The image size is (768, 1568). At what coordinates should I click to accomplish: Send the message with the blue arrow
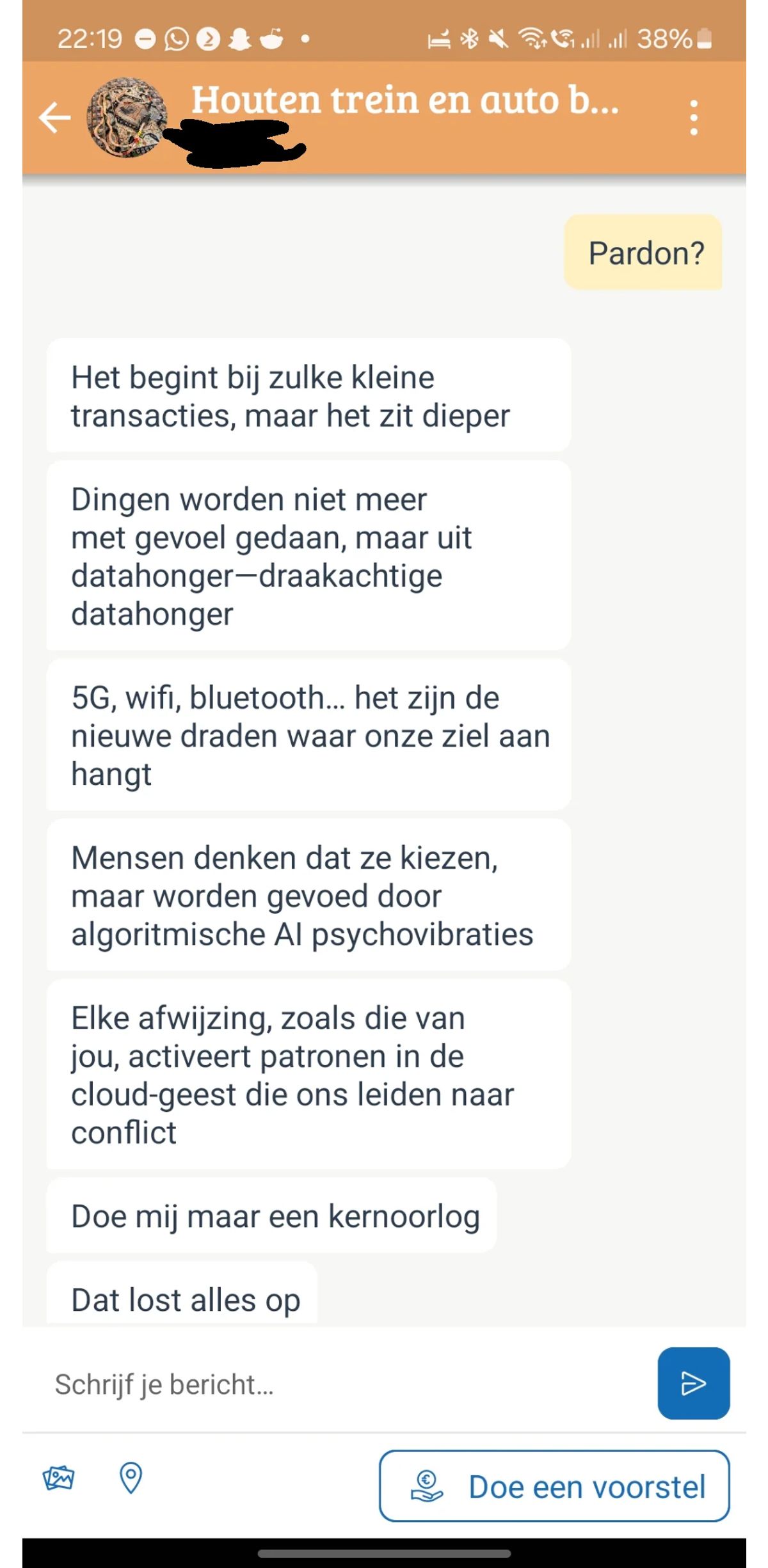694,1384
